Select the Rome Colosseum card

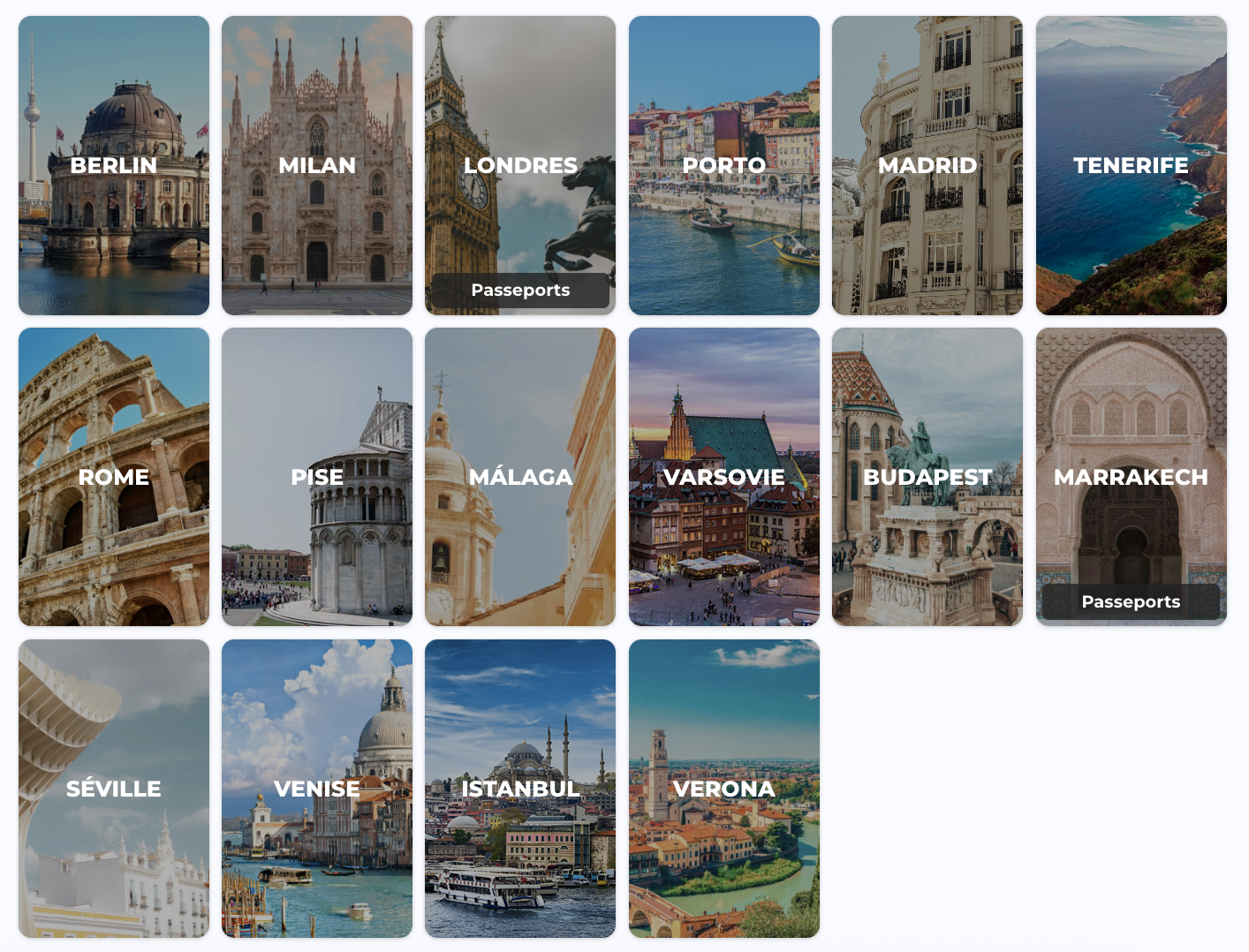click(114, 477)
